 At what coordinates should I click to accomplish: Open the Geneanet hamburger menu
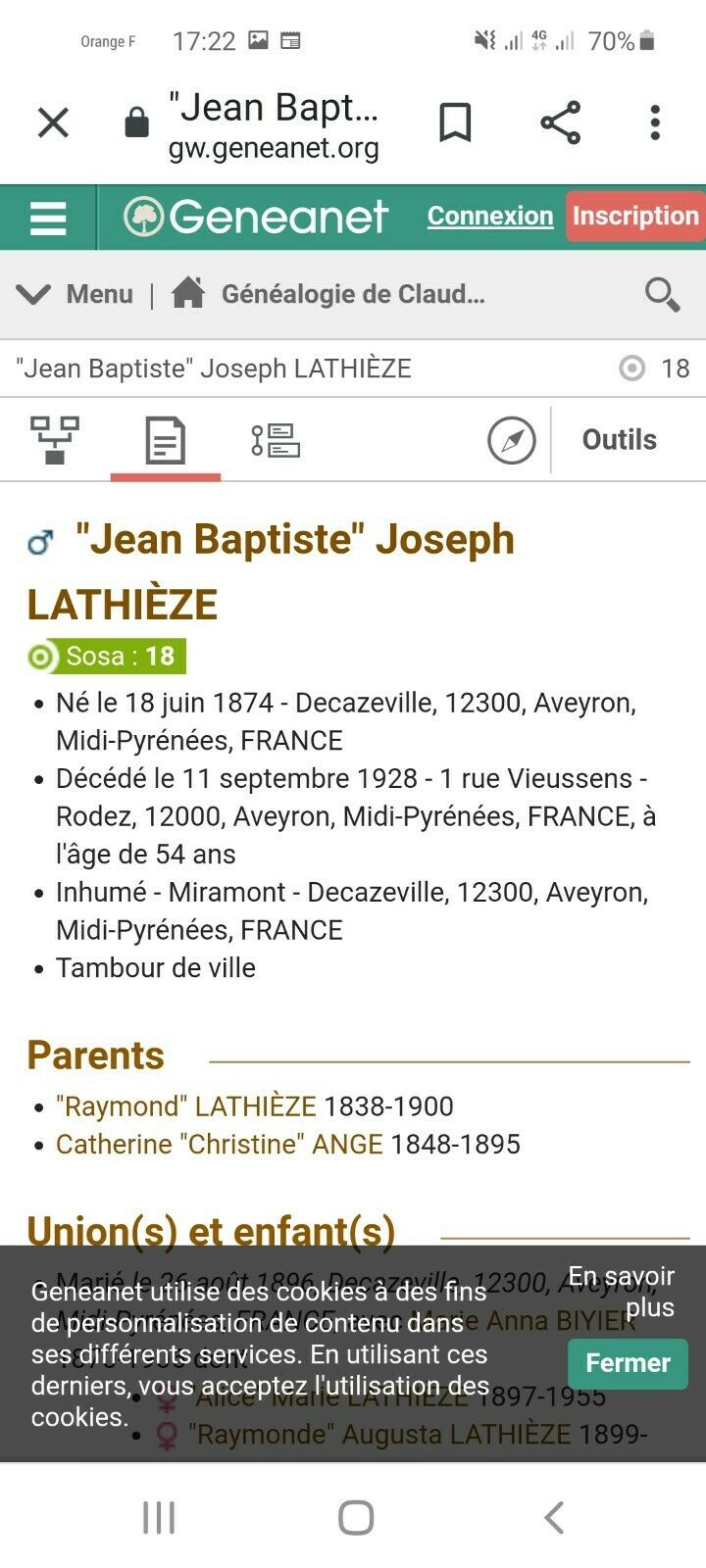pyautogui.click(x=48, y=218)
